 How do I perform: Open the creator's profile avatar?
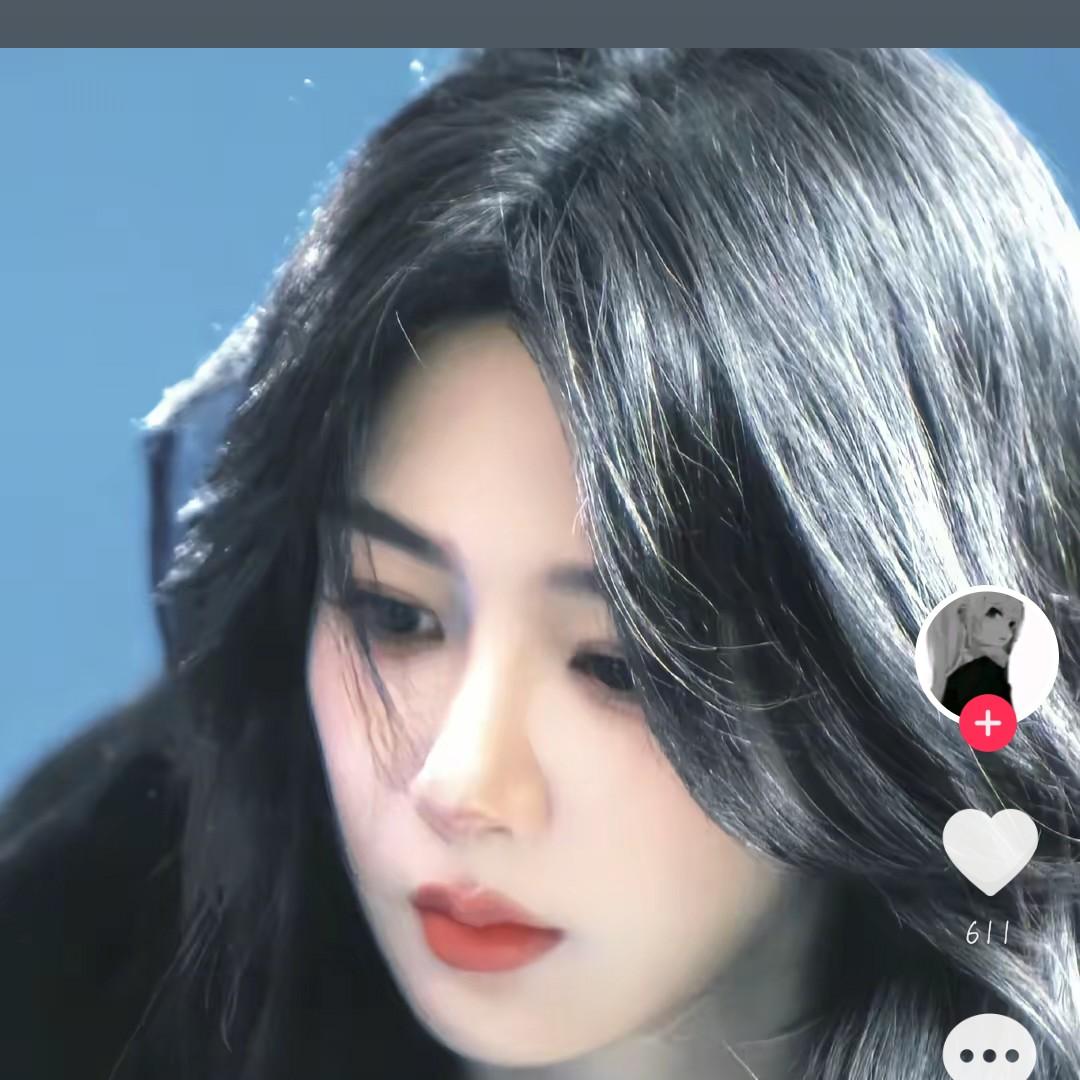point(986,652)
